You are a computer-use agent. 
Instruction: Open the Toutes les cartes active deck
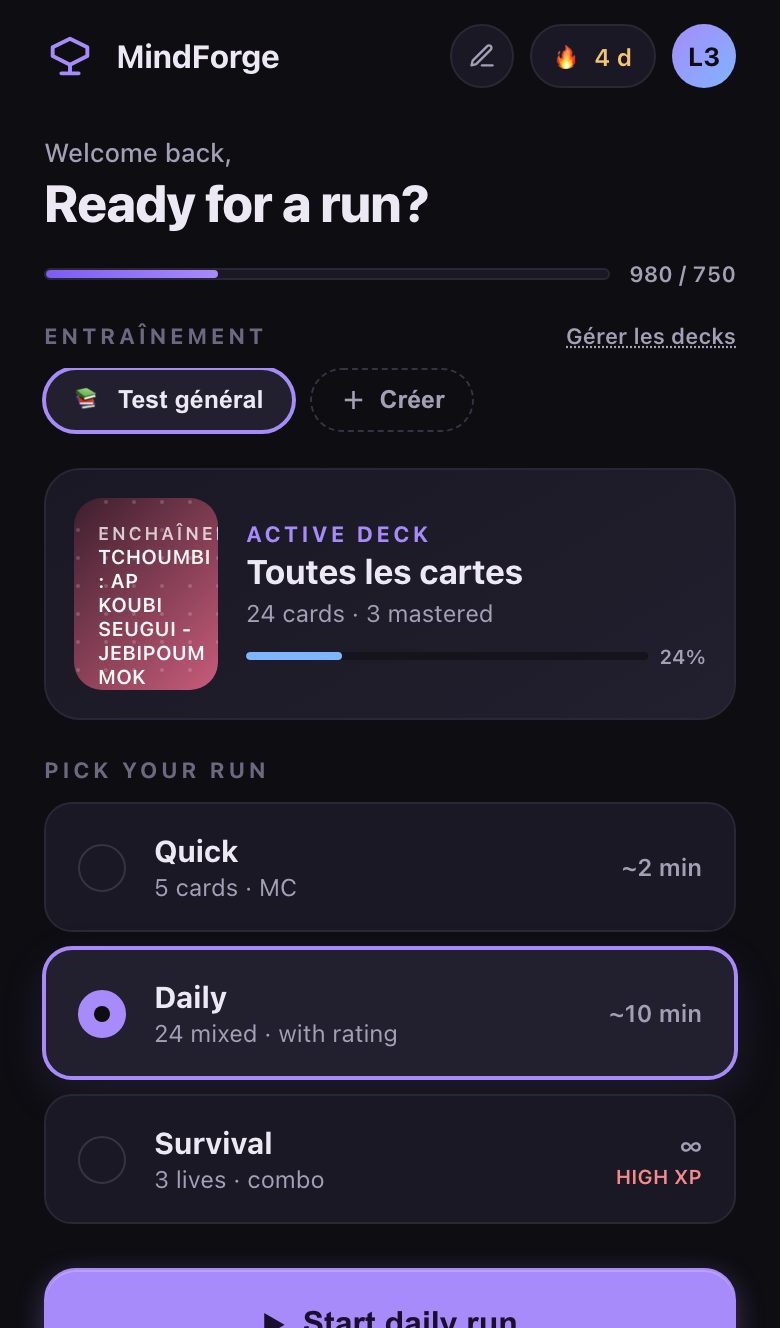[390, 594]
